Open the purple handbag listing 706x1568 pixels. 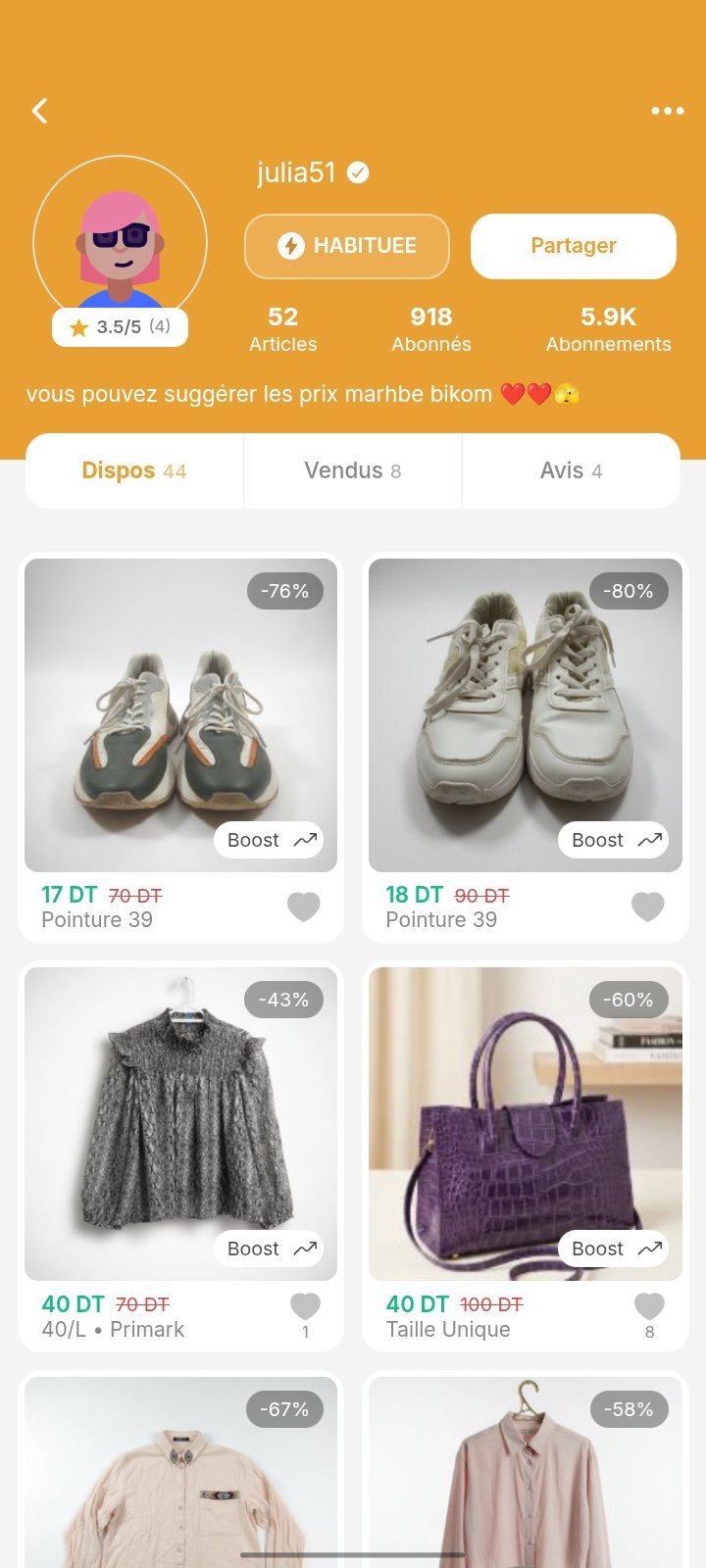pos(526,1124)
